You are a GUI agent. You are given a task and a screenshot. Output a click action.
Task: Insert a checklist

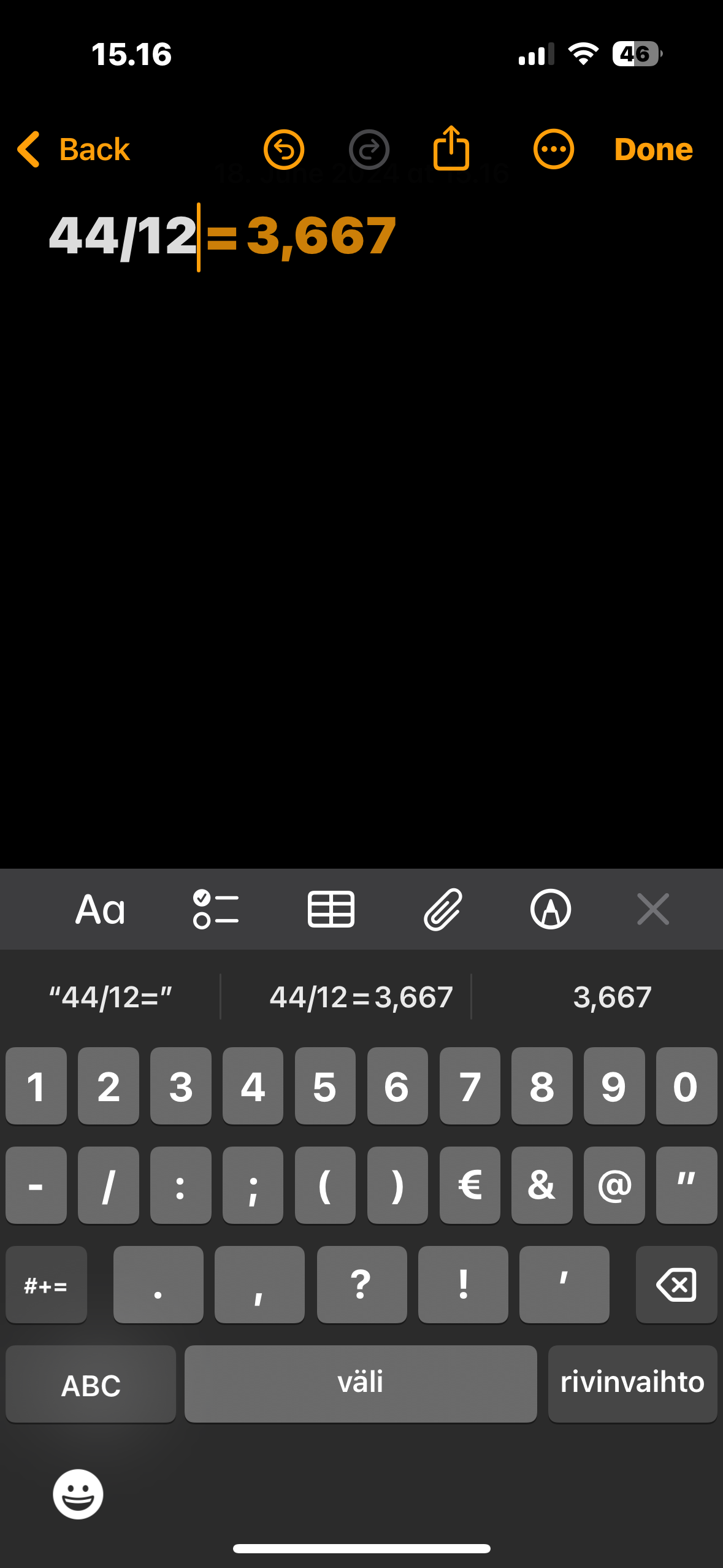pos(215,909)
